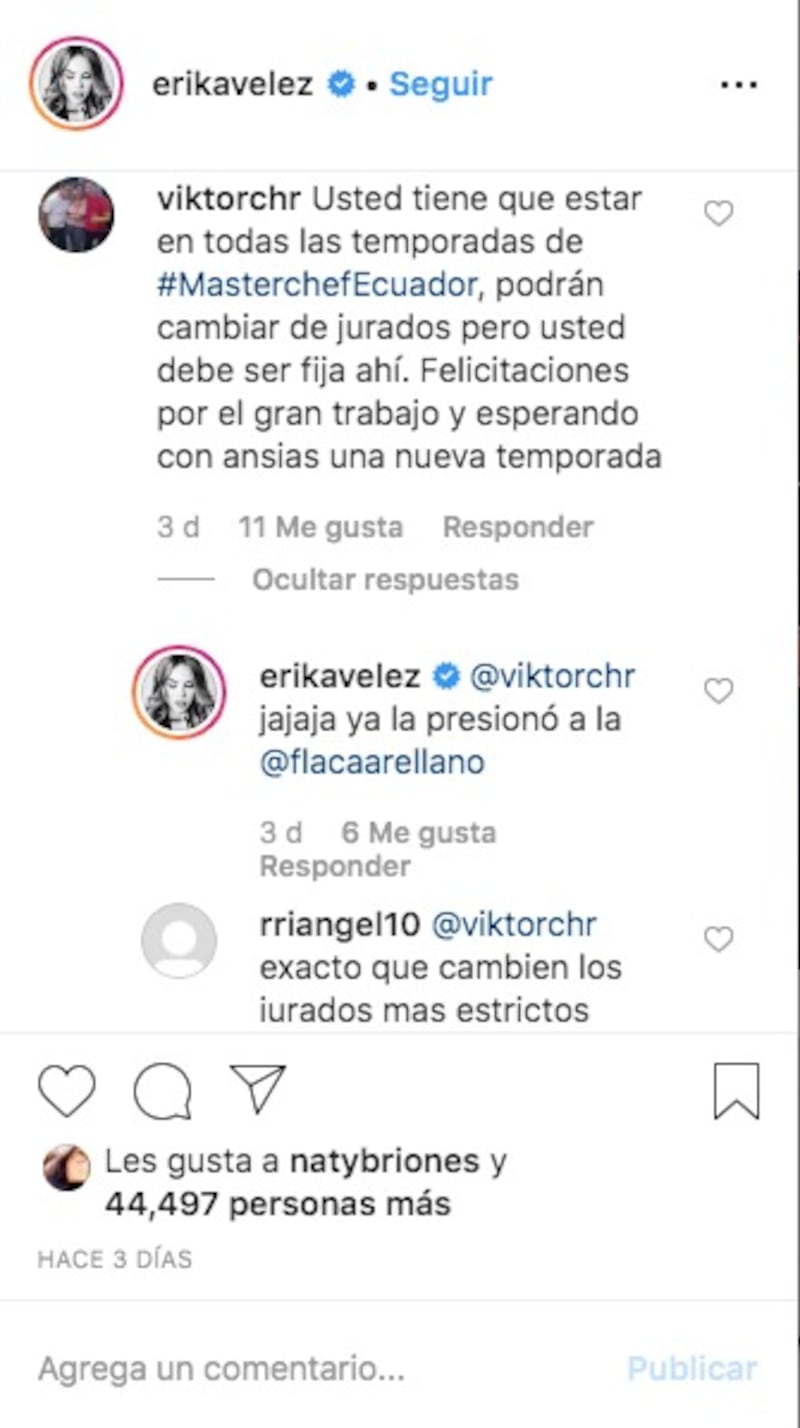This screenshot has width=800, height=1428.
Task: Hide replies with Ocultar respuestas
Action: 384,580
